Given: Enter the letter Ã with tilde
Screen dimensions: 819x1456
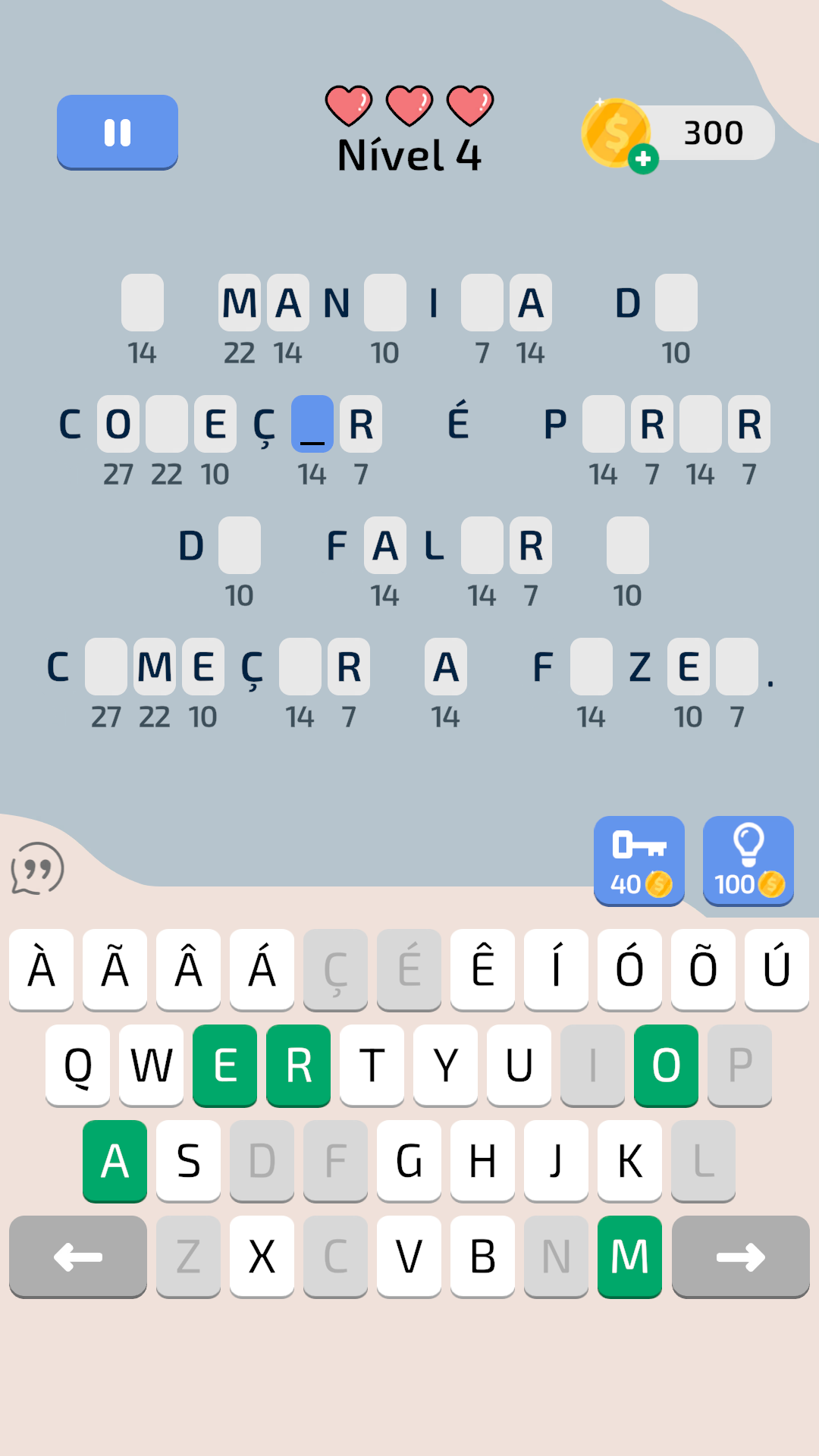Looking at the screenshot, I should [115, 969].
